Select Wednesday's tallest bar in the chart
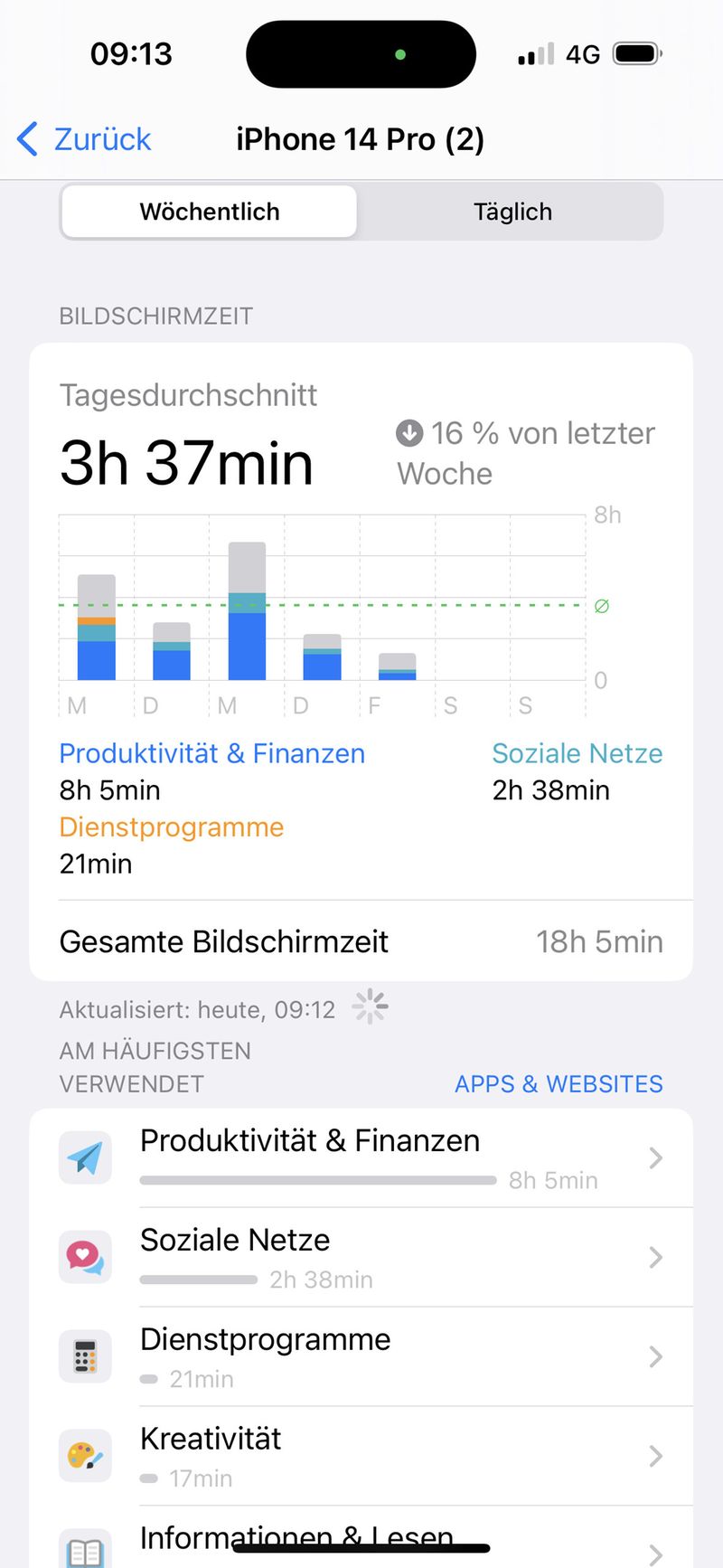 tap(247, 611)
